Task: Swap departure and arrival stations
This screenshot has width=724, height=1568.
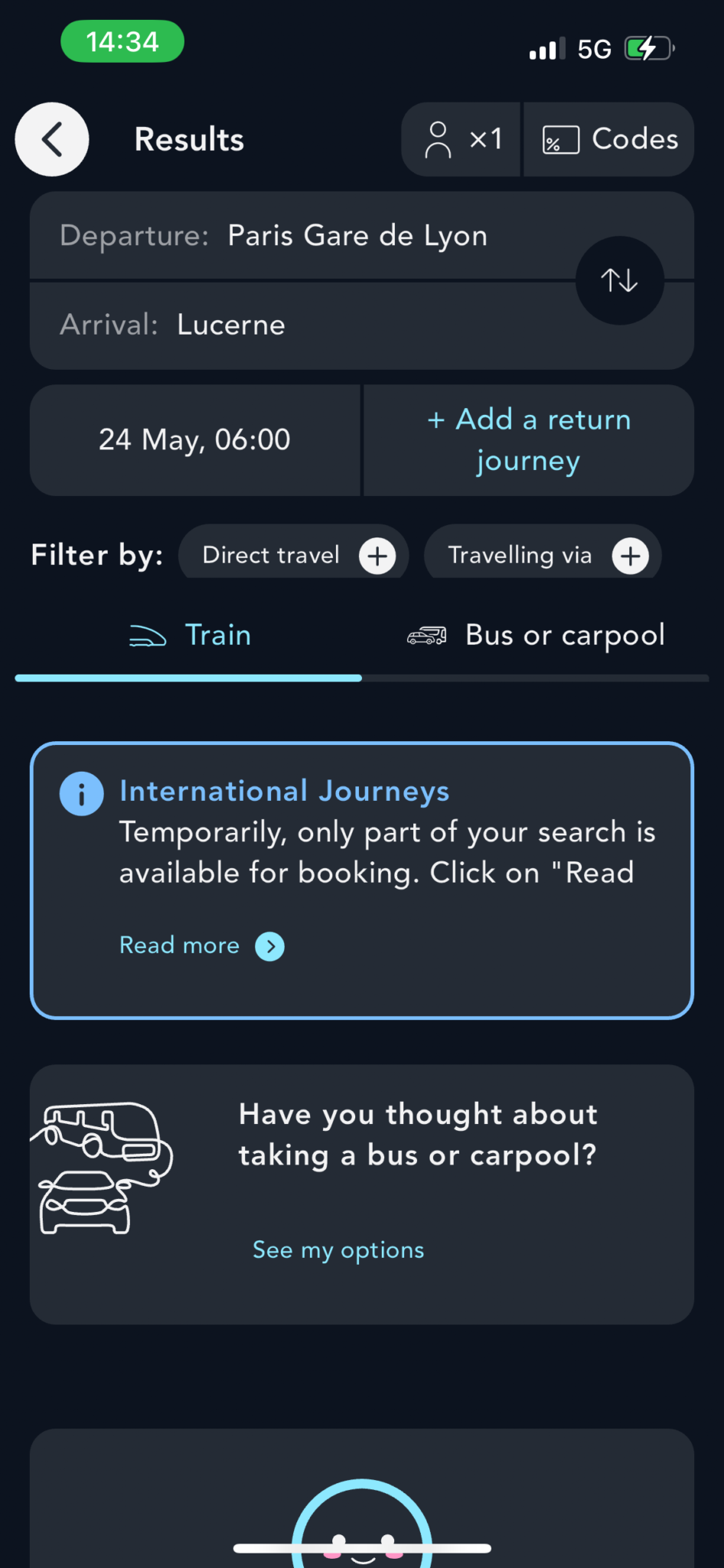Action: [619, 281]
